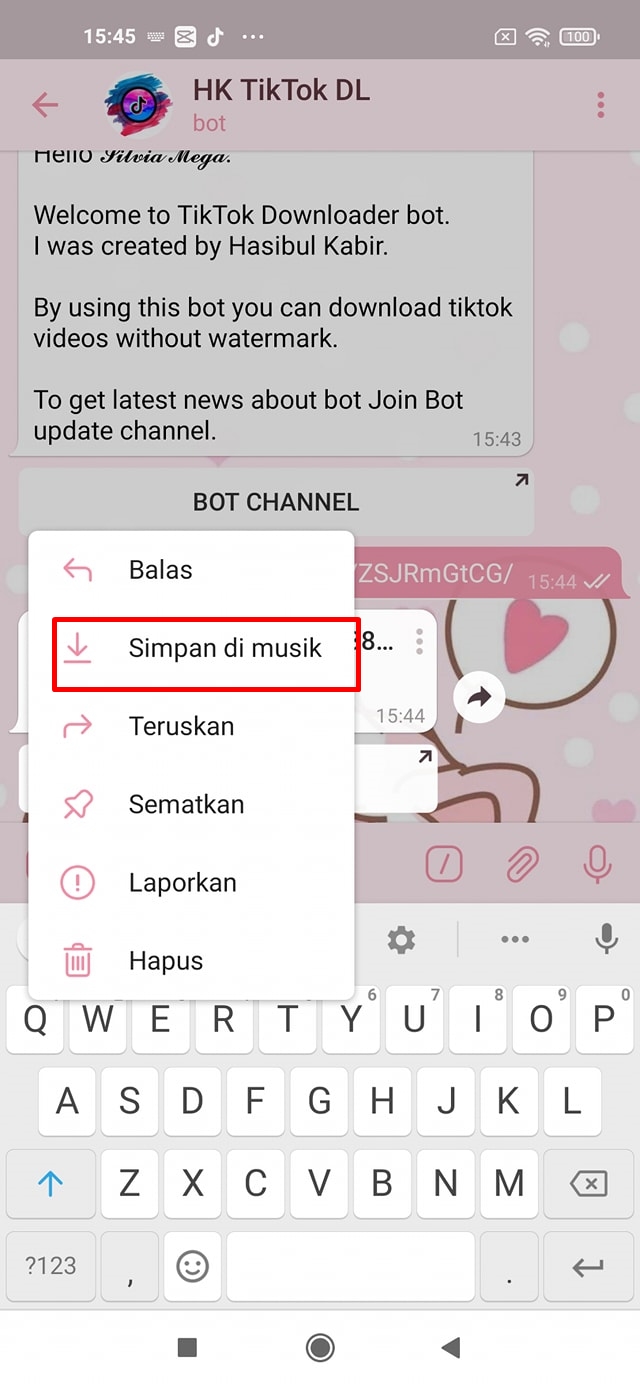Open the BOT CHANNEL button
This screenshot has height=1386, width=640.
coord(275,501)
